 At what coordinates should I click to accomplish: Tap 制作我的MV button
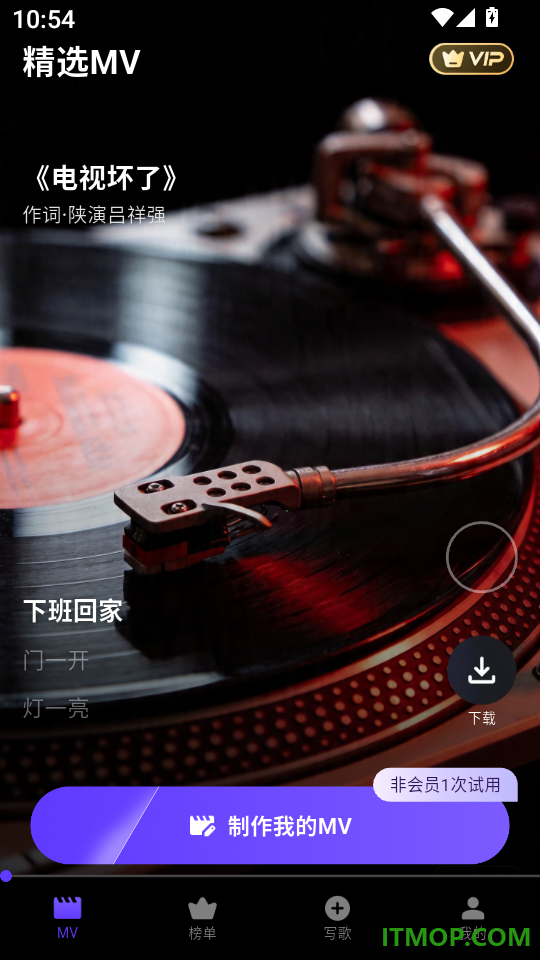click(270, 825)
